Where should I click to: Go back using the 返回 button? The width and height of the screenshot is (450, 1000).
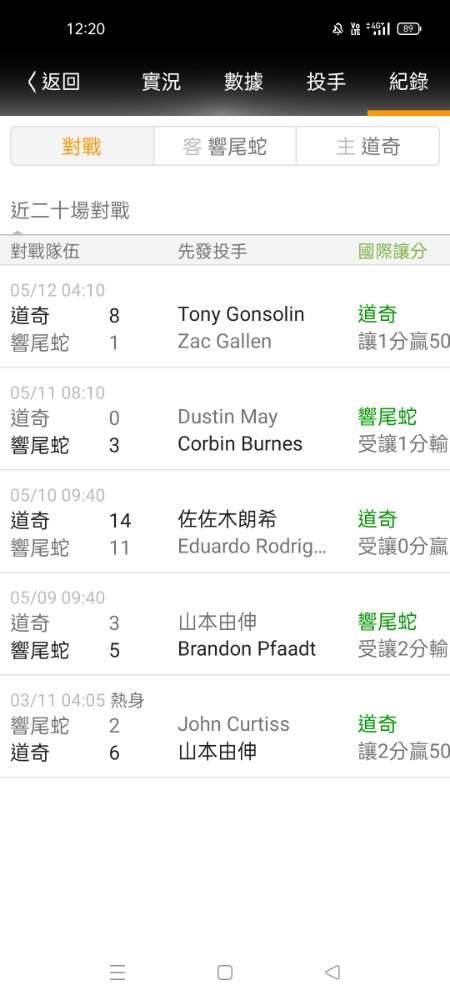point(54,82)
